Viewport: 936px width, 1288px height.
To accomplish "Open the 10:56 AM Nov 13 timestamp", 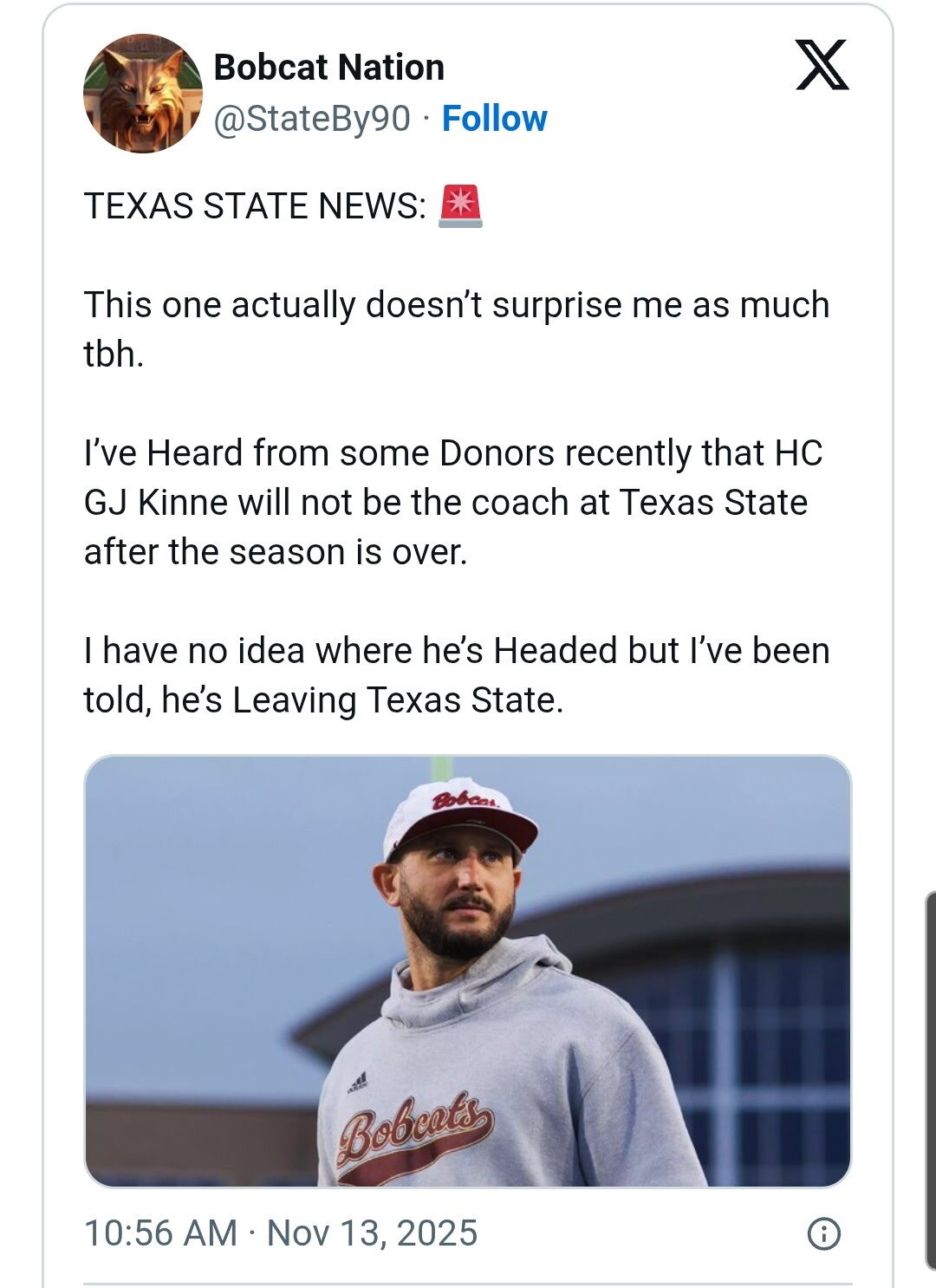I will (281, 1233).
